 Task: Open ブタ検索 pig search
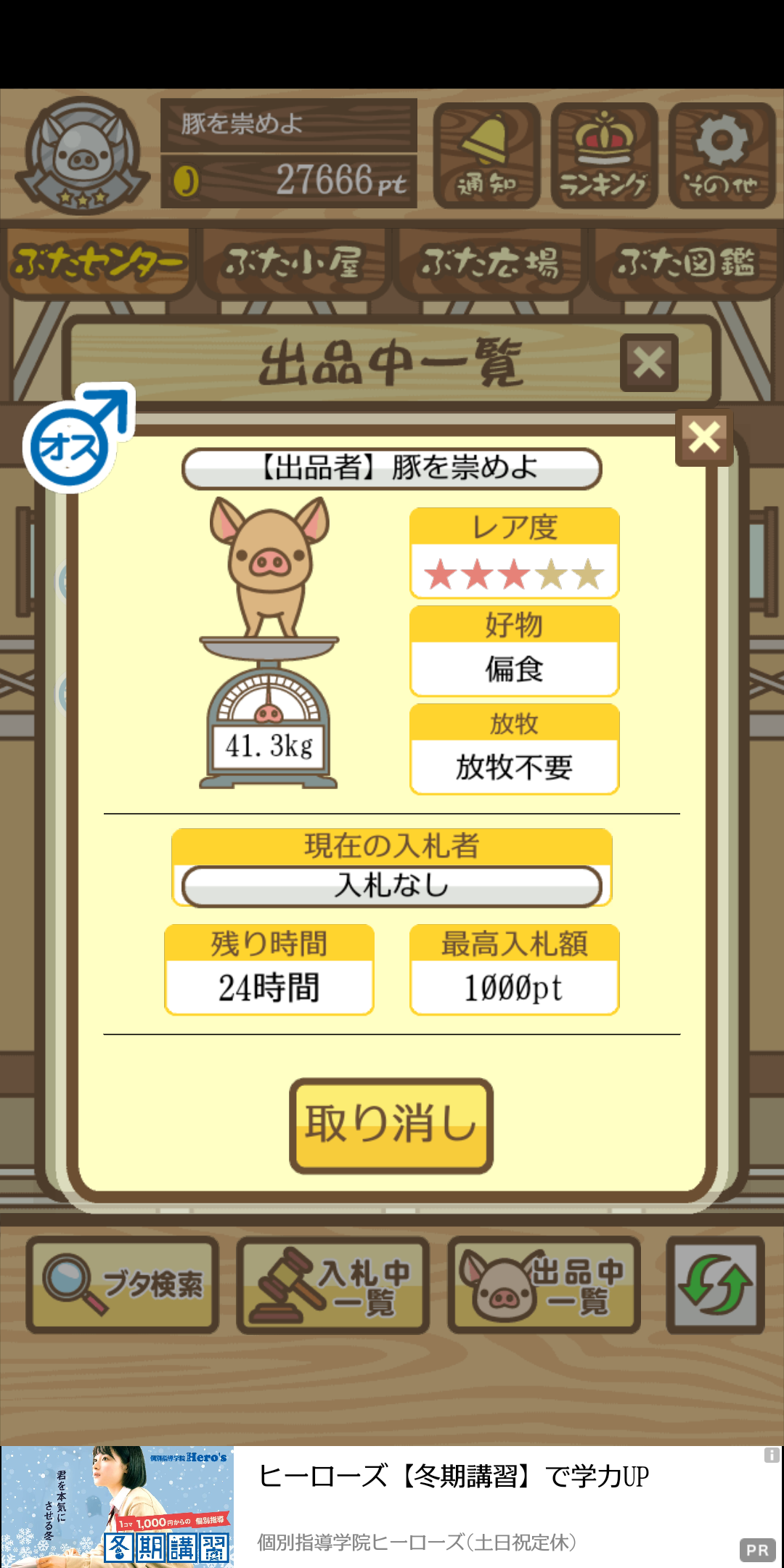coord(123,1285)
